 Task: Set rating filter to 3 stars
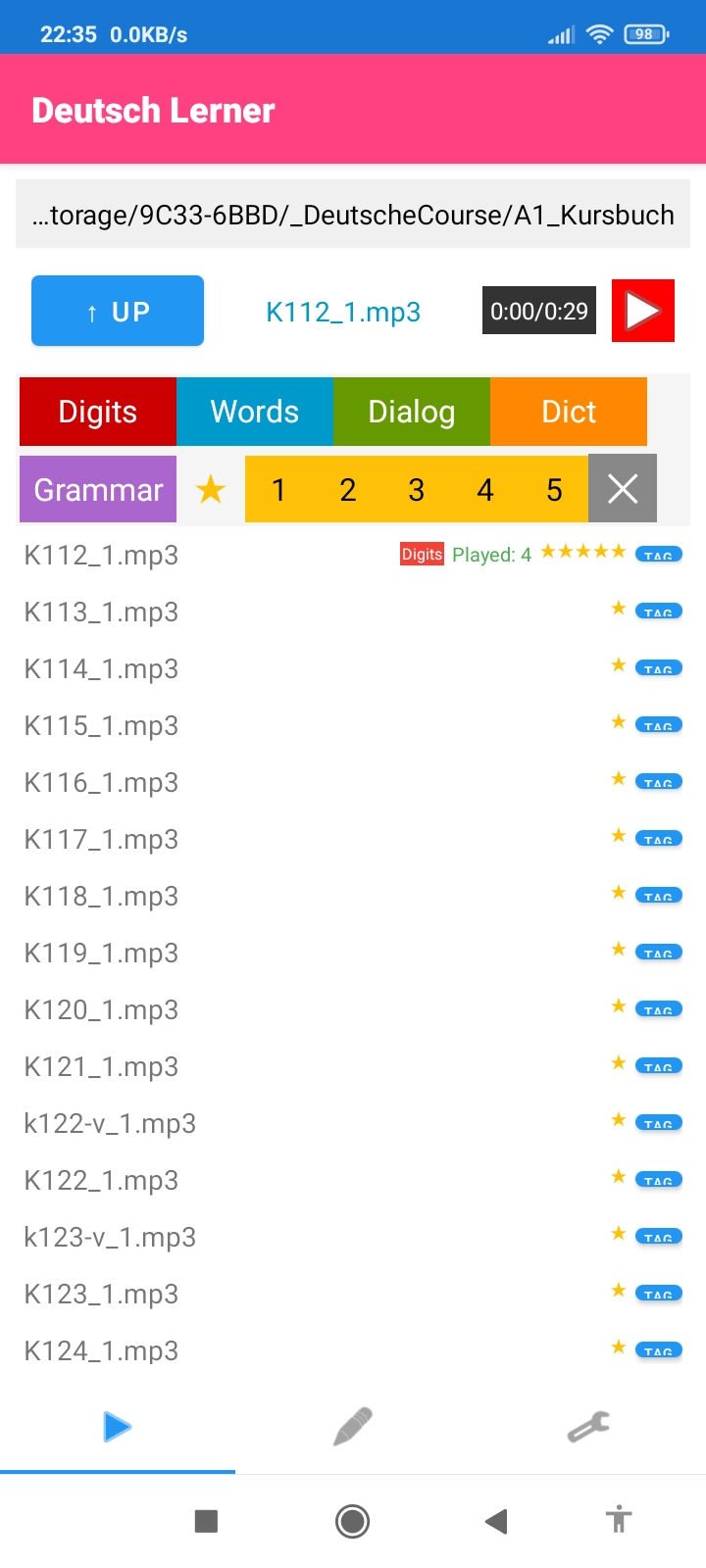point(417,489)
